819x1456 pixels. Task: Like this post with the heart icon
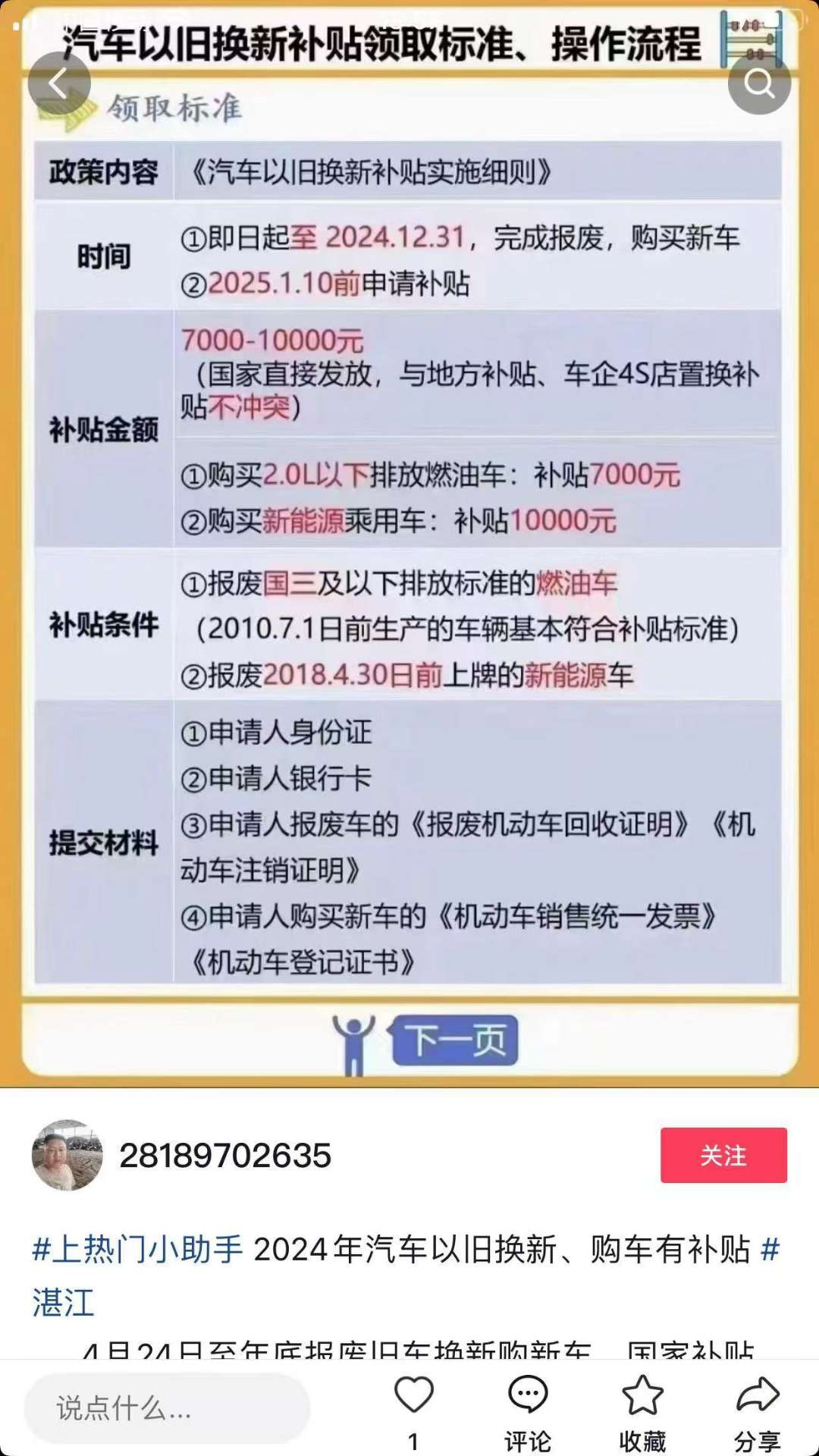point(413,1395)
